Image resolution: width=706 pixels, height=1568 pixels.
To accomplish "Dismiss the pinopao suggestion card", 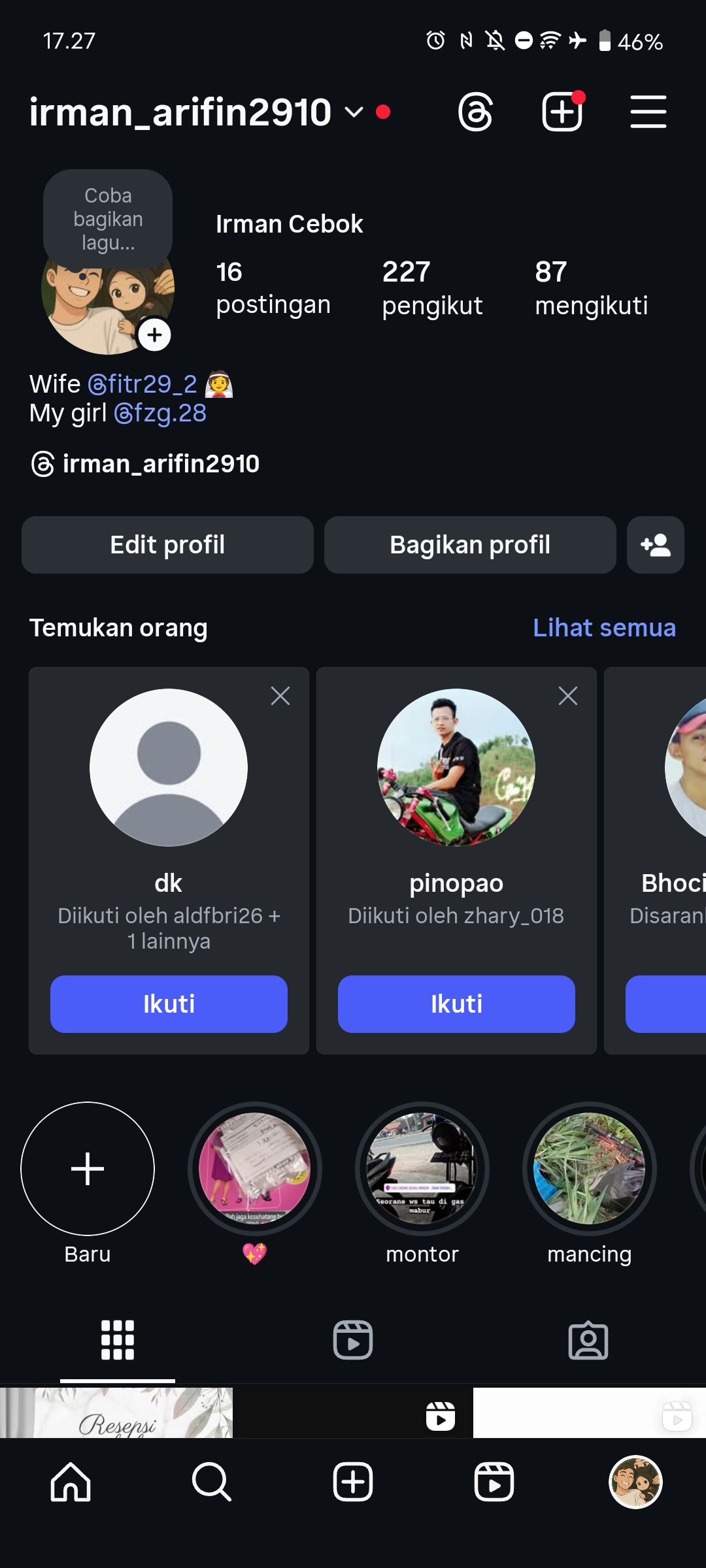I will [x=568, y=696].
